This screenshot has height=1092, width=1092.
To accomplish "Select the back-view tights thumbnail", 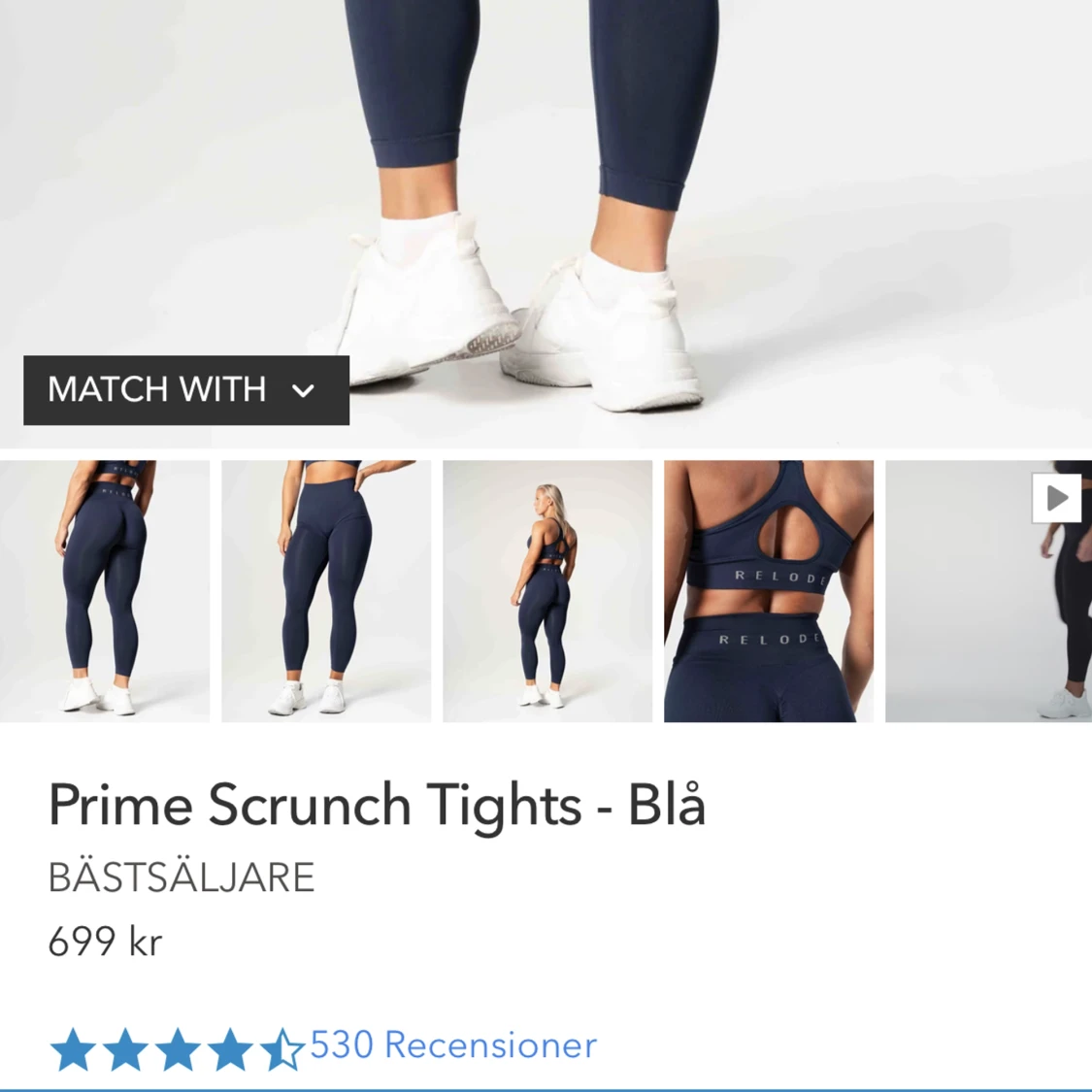I will point(105,590).
